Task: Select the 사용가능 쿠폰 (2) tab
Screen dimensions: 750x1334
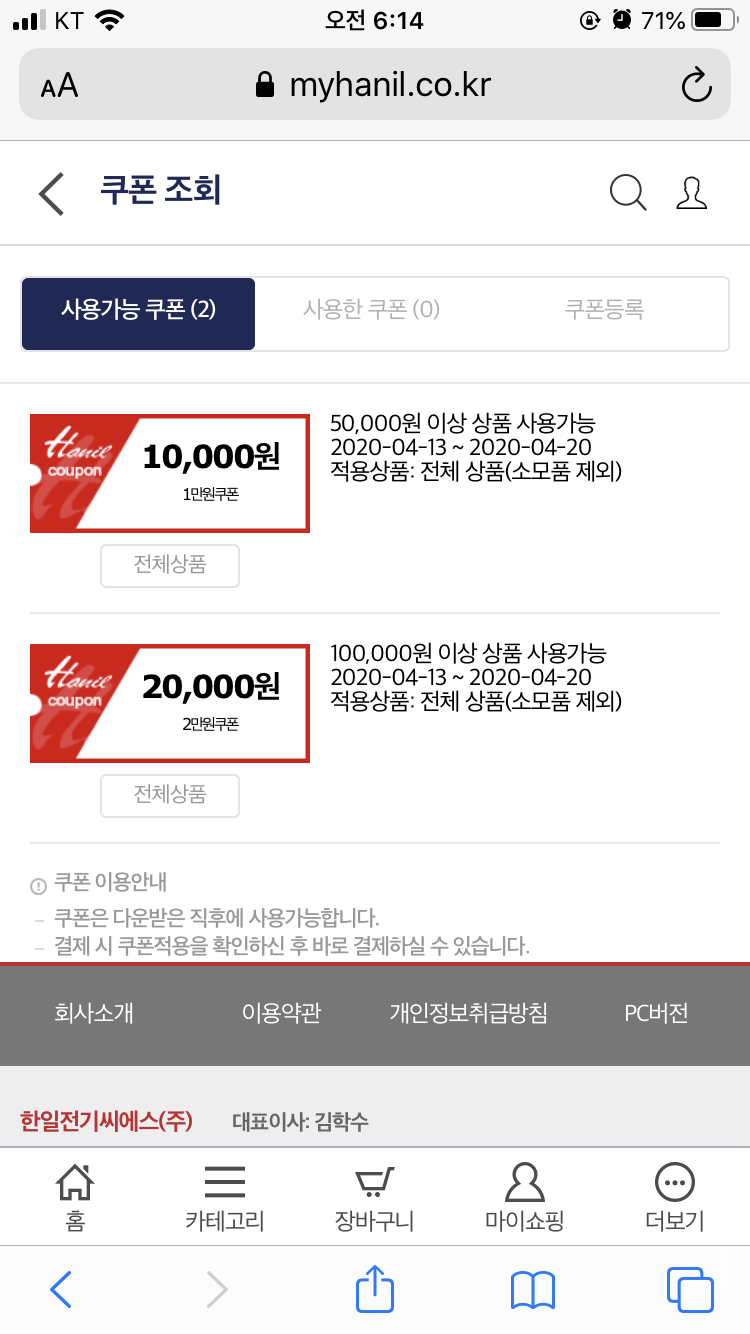Action: coord(138,309)
